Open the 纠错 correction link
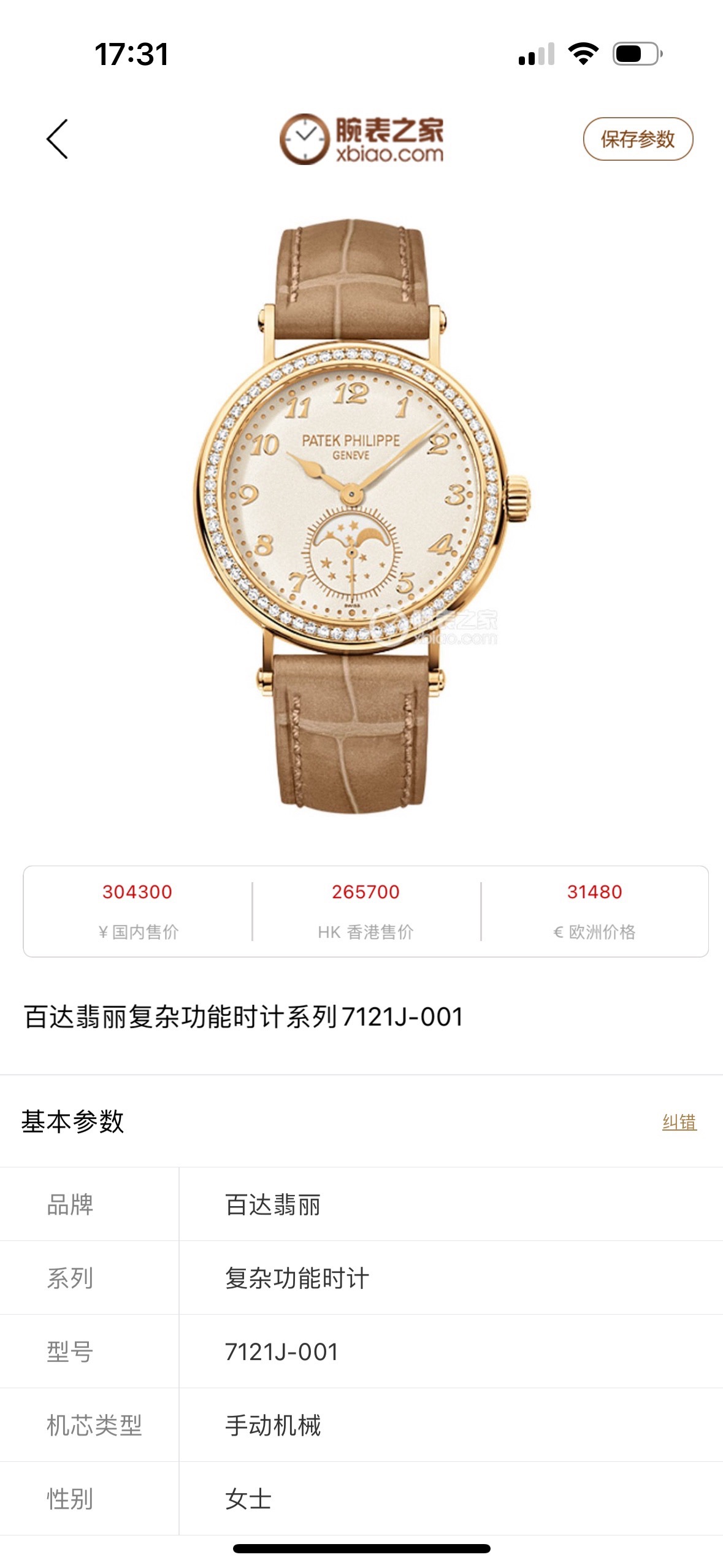This screenshot has width=723, height=1568. point(679,1122)
